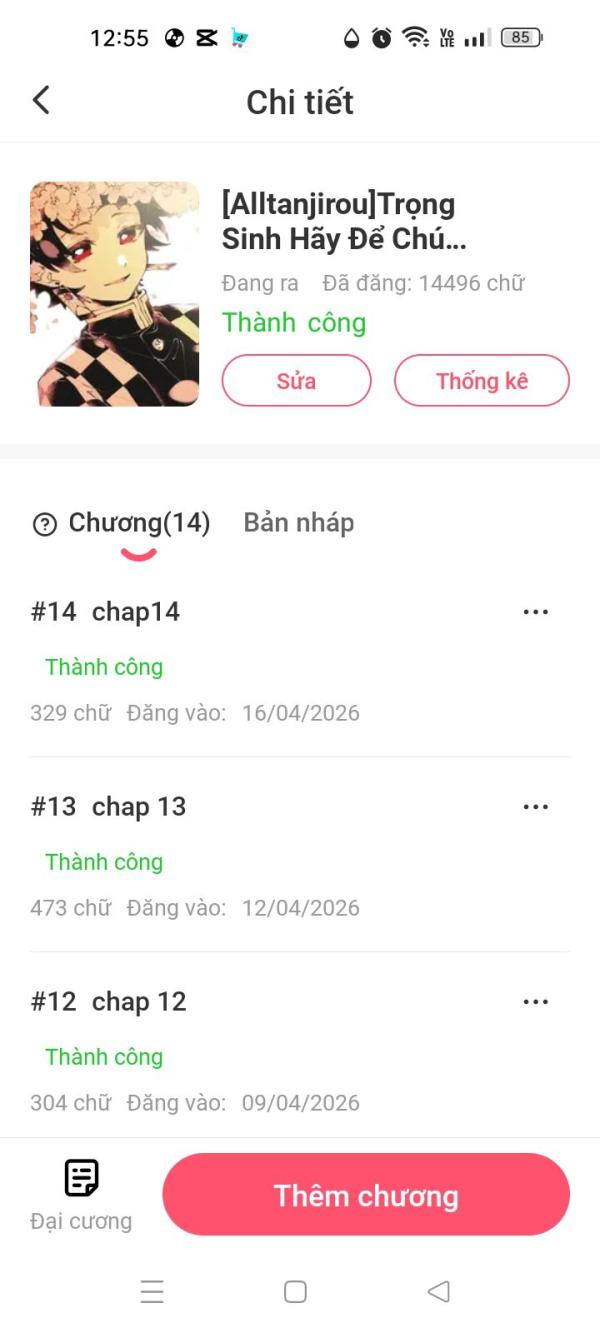Open the three-dot menu for chap14

pyautogui.click(x=536, y=612)
